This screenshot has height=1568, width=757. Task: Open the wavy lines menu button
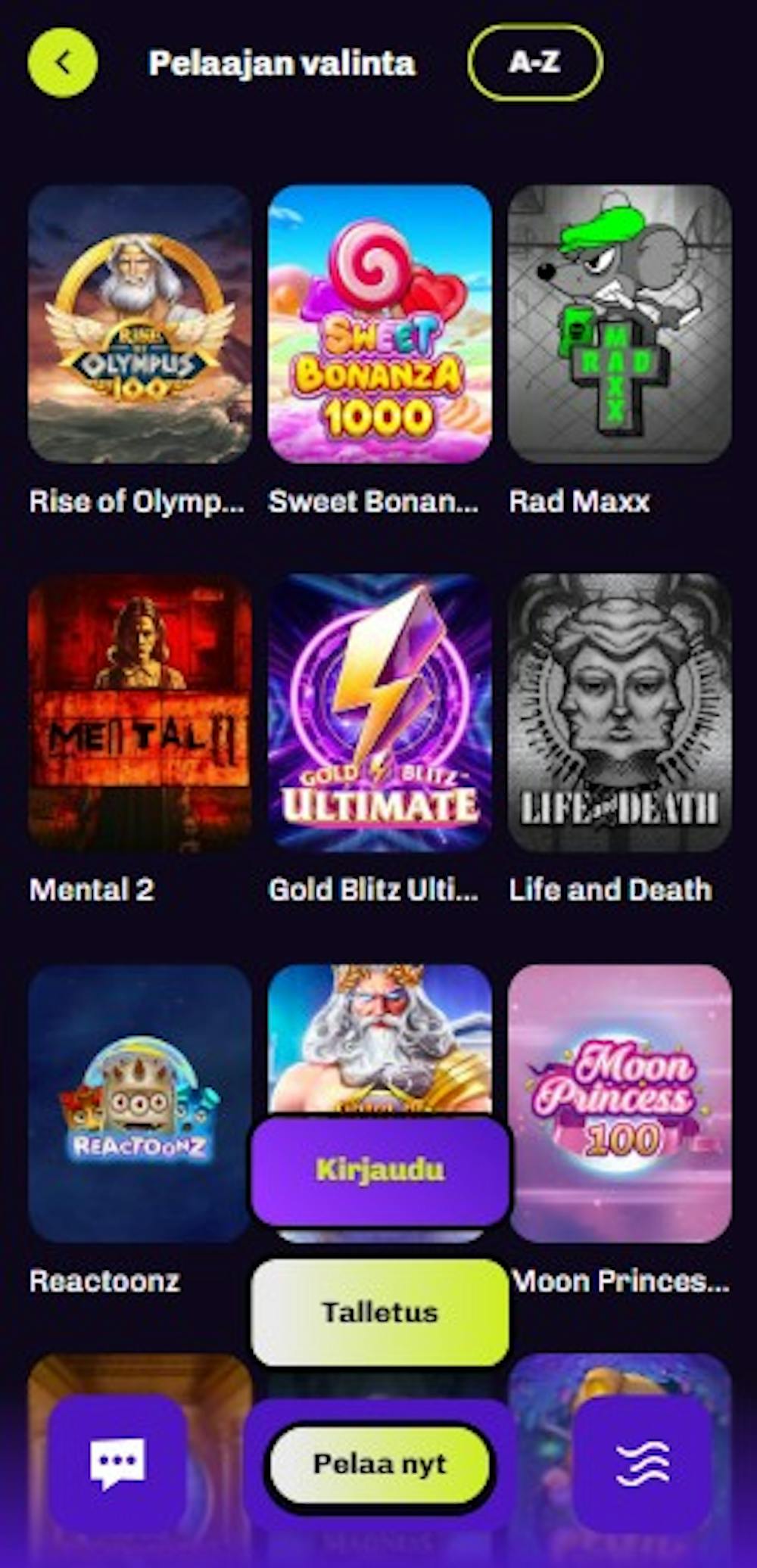click(x=642, y=1464)
